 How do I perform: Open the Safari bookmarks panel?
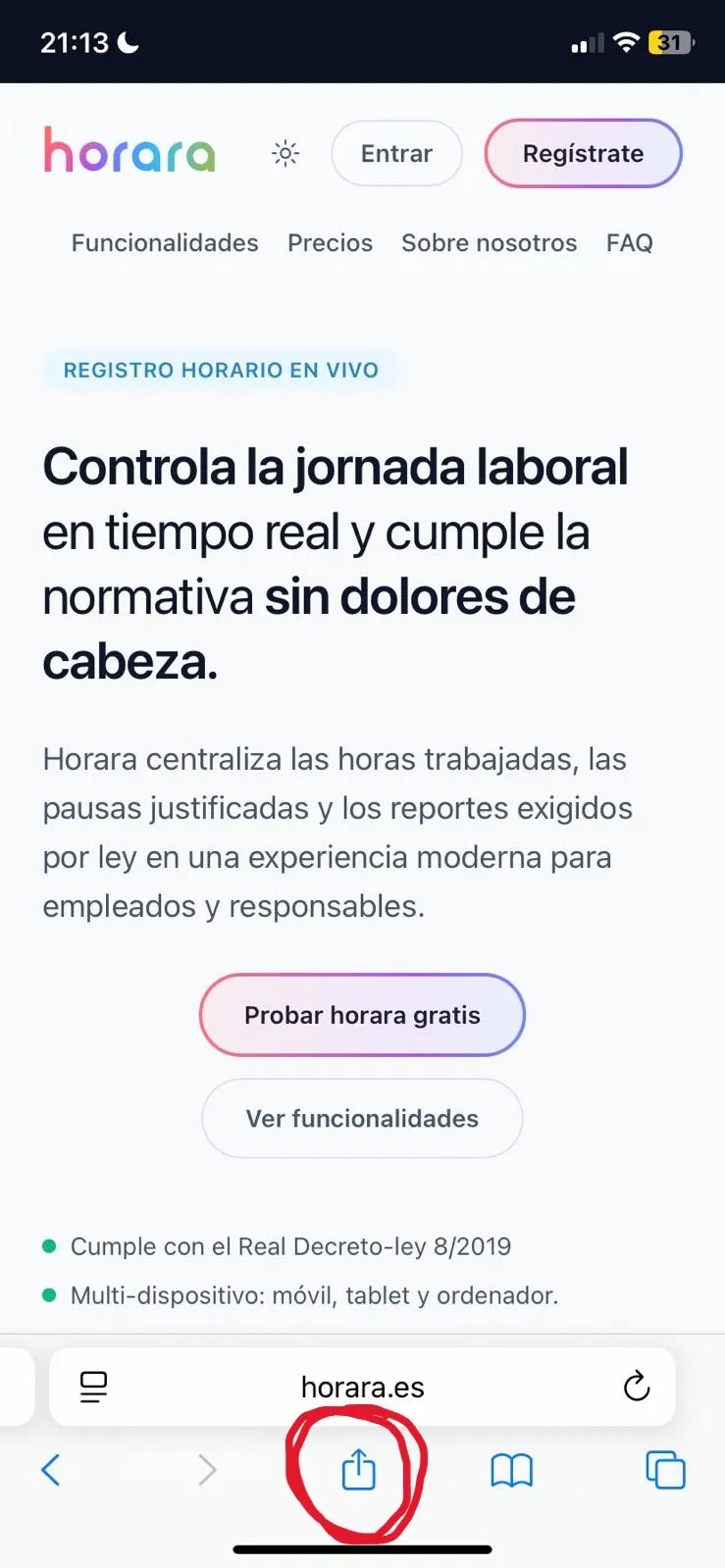[513, 1470]
